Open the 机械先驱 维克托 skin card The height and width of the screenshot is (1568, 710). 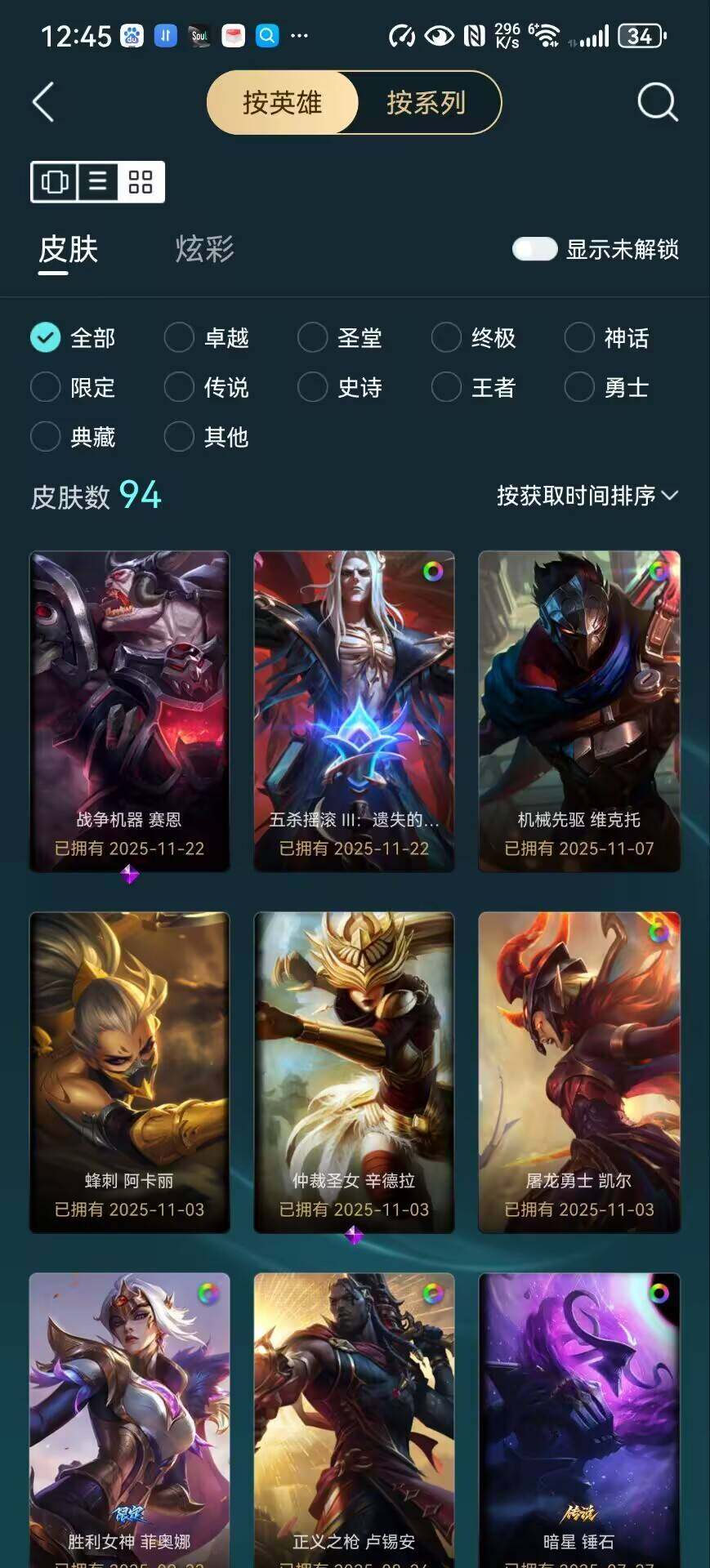[x=578, y=710]
